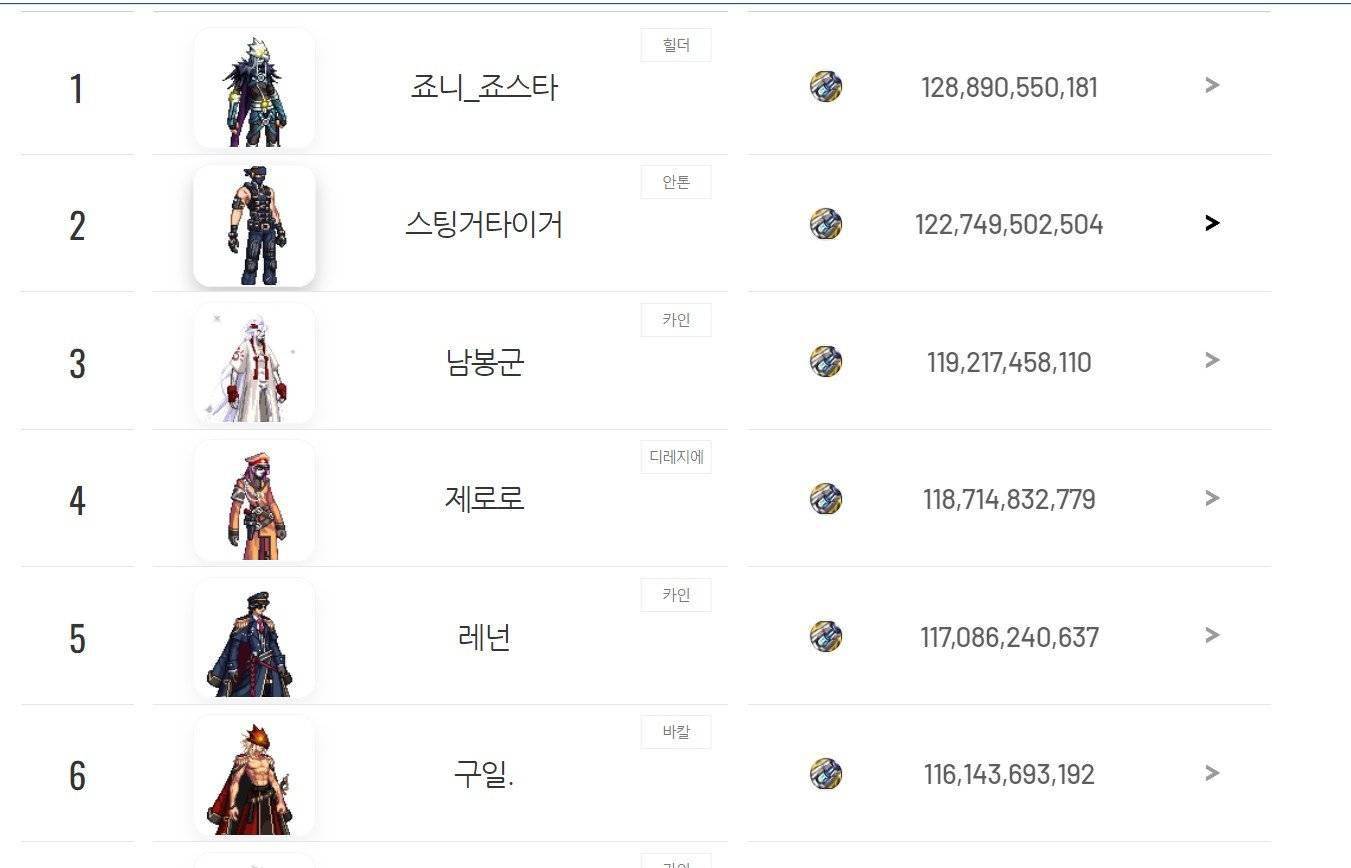The width and height of the screenshot is (1351, 868).
Task: Open the character avatar of 구일.
Action: (254, 775)
